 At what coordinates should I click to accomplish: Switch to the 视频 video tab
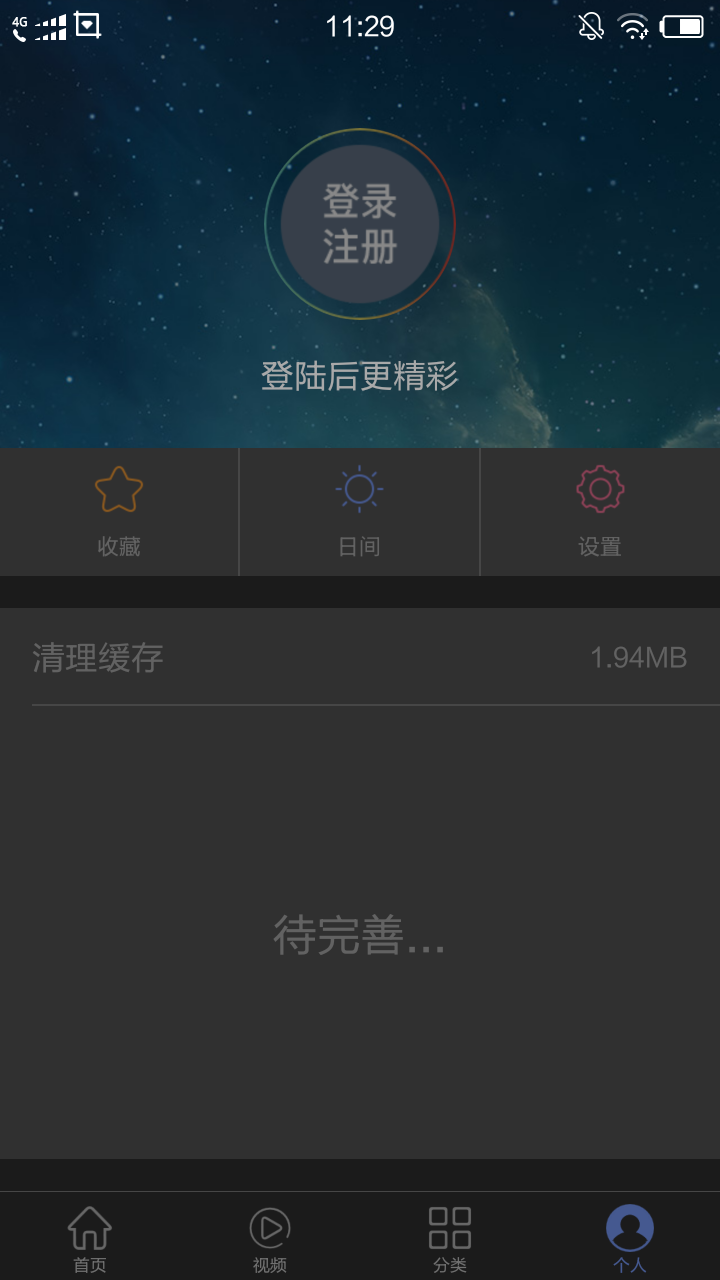click(270, 1238)
